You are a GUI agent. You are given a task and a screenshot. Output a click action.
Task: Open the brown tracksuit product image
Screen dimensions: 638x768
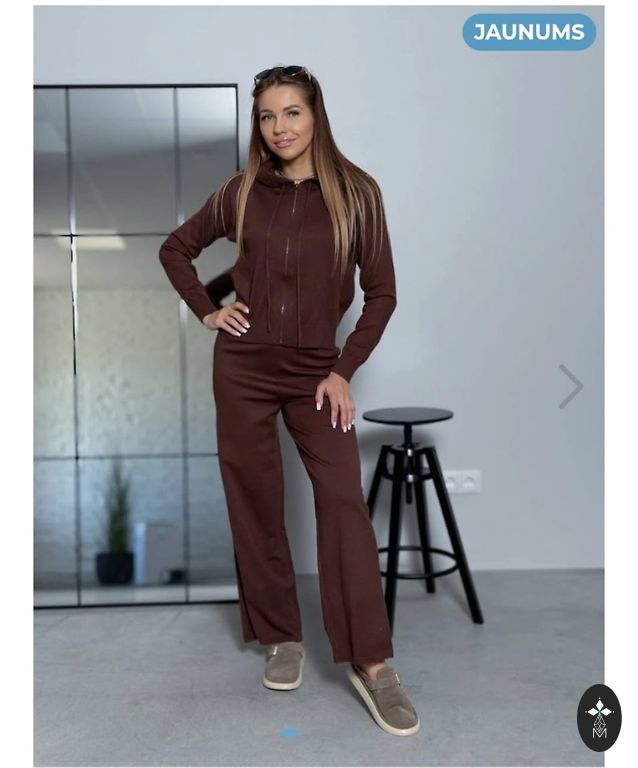click(300, 400)
